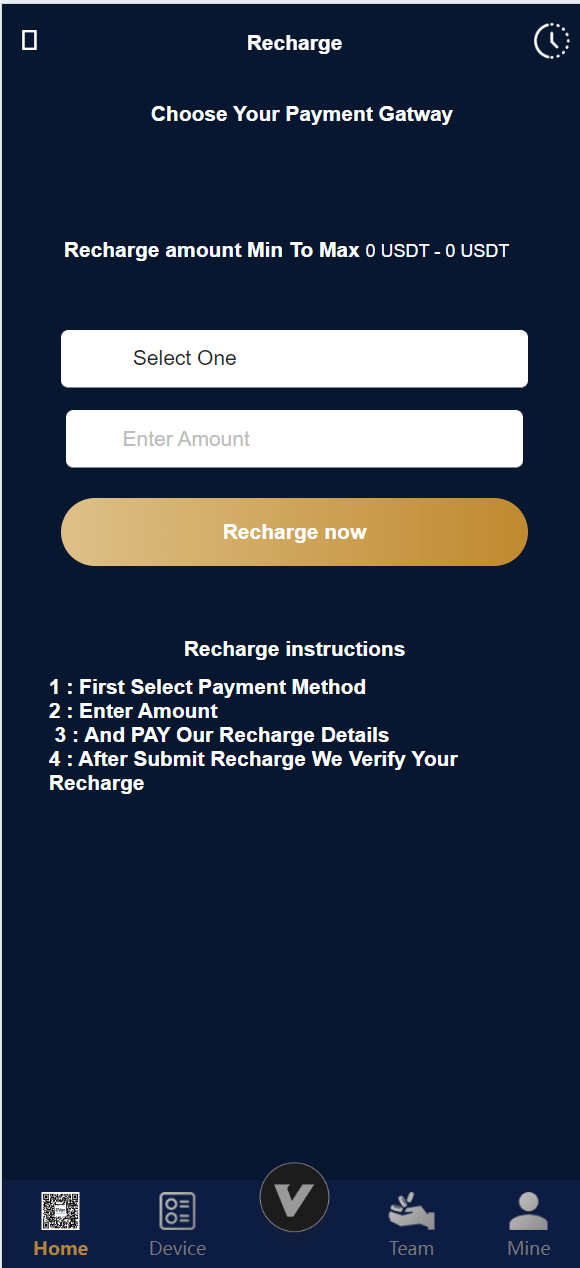Switch to the Home tab
This screenshot has width=580, height=1268.
coord(61,1224)
